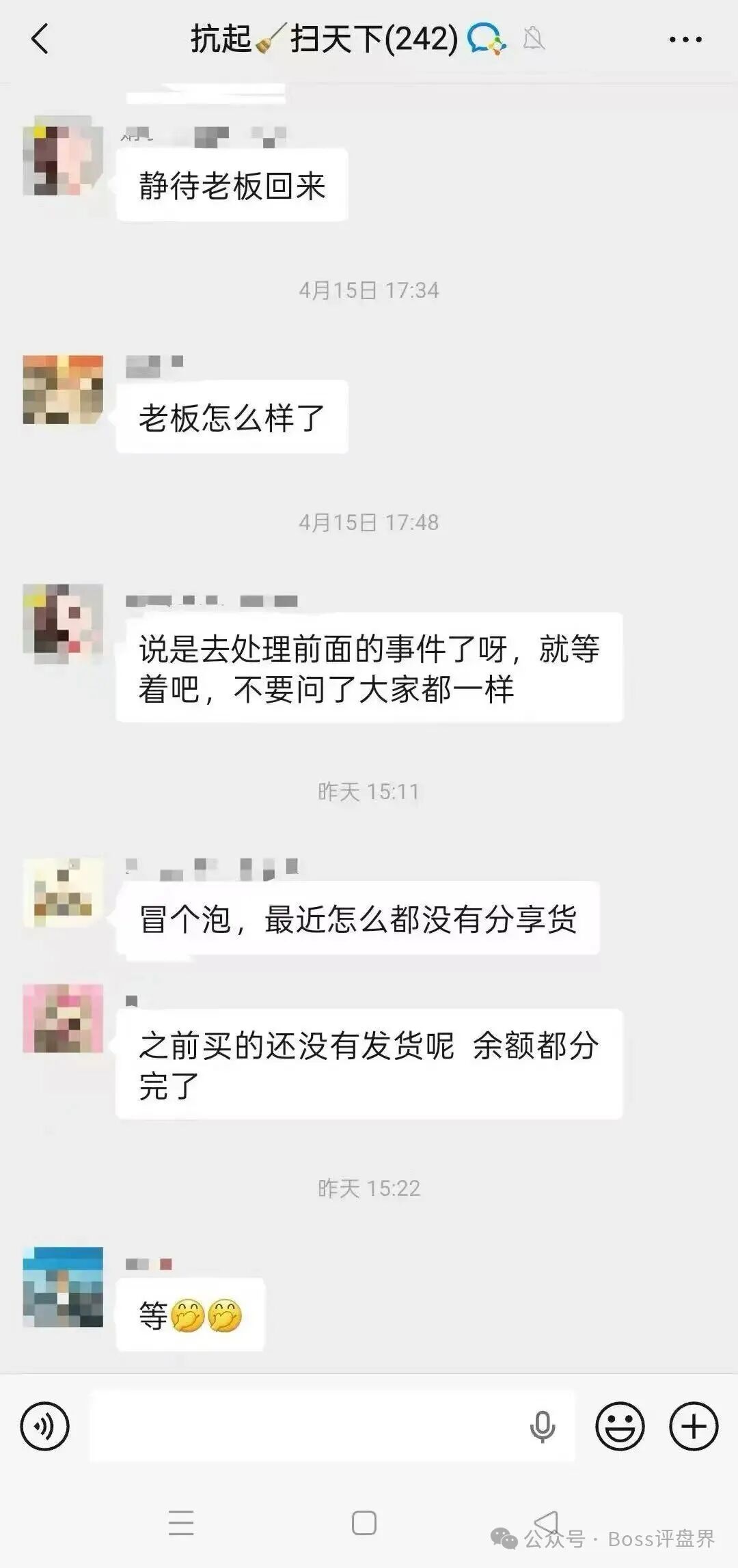This screenshot has height=1568, width=738.
Task: Open avatar of sender of 冒个泡 message
Action: point(63,893)
